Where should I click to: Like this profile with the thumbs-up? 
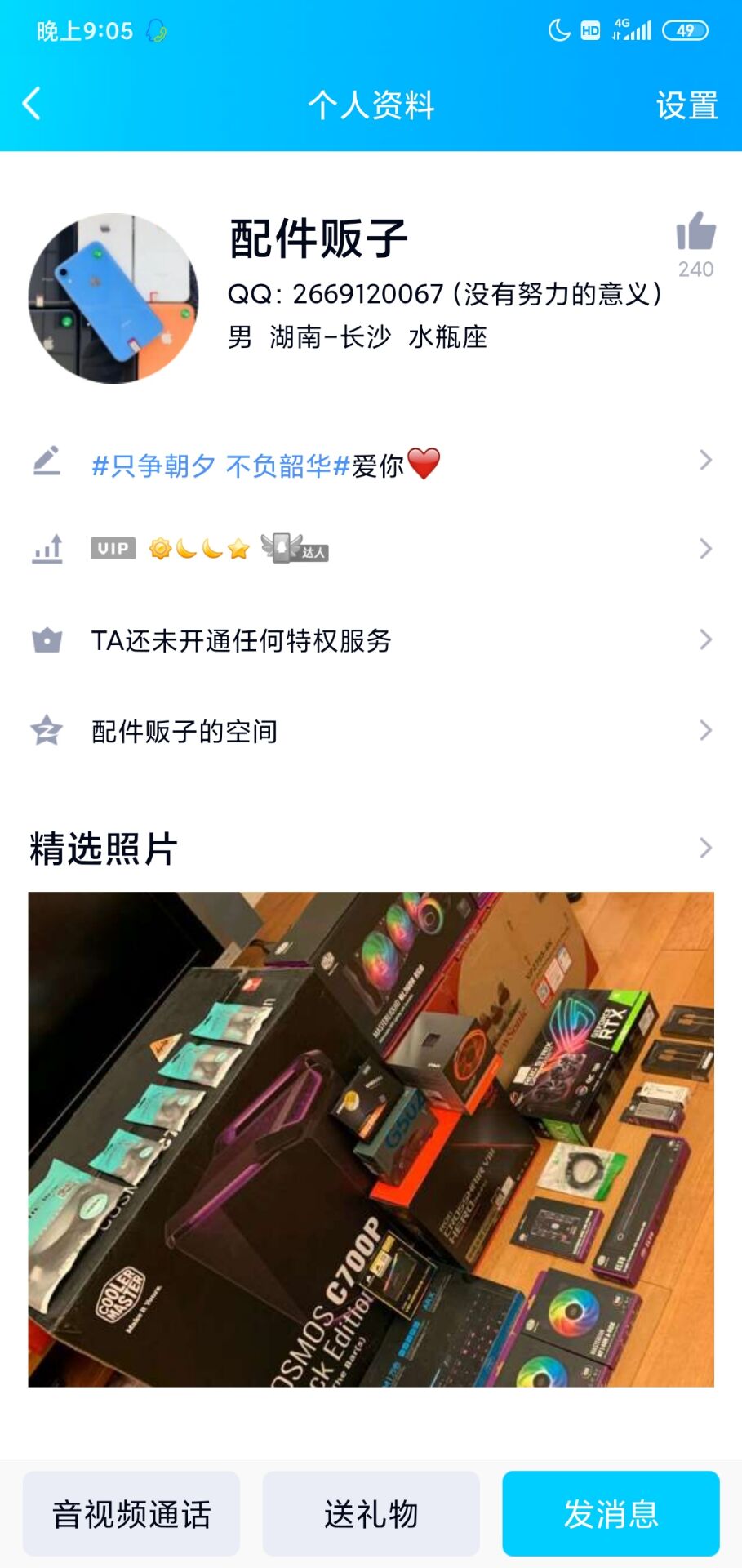click(x=695, y=233)
